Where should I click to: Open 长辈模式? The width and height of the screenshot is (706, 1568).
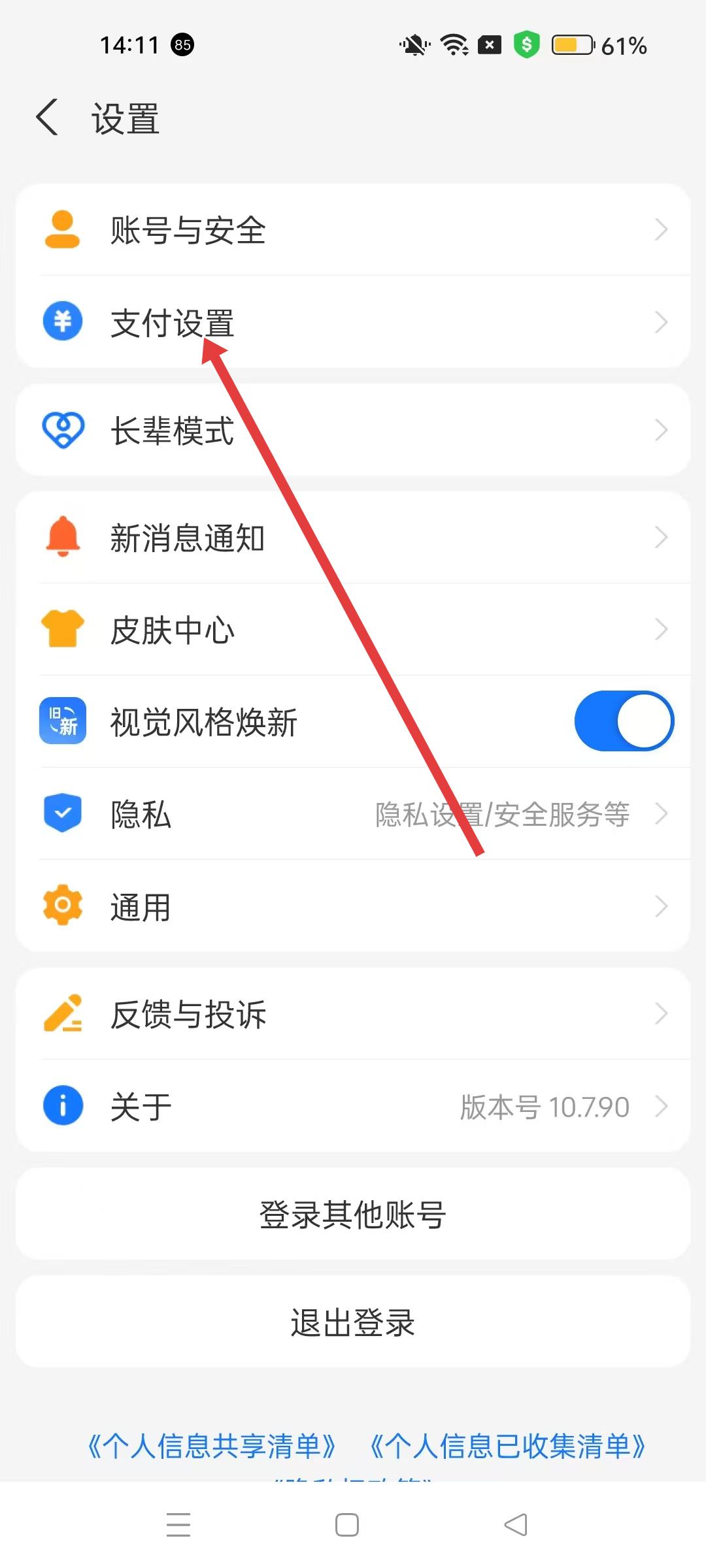click(353, 430)
